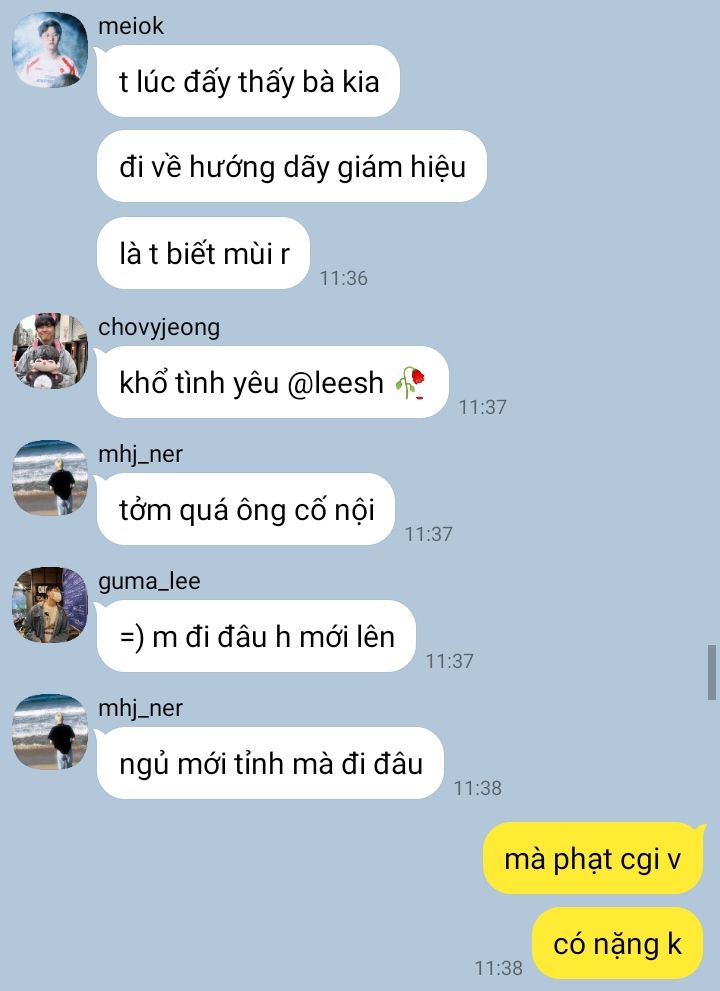The height and width of the screenshot is (991, 720).
Task: View guma_lee's profile photo
Action: click(50, 605)
